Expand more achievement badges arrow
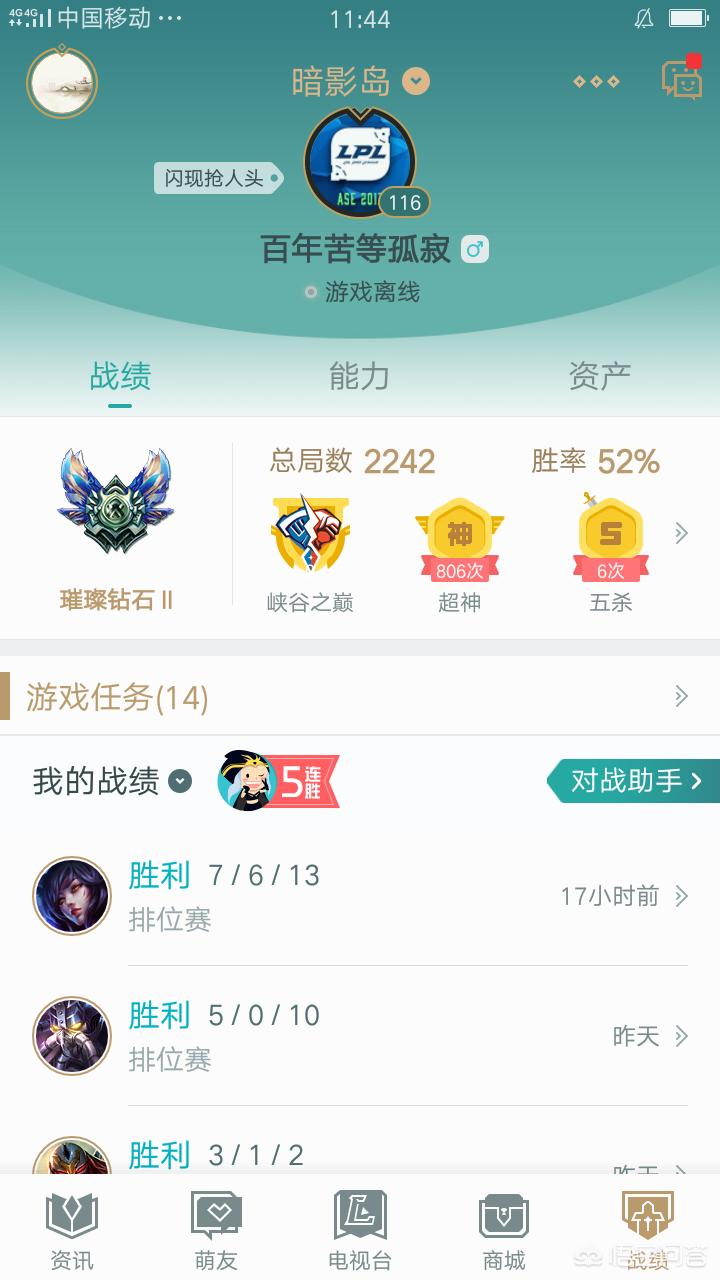Image resolution: width=720 pixels, height=1280 pixels. coord(682,533)
